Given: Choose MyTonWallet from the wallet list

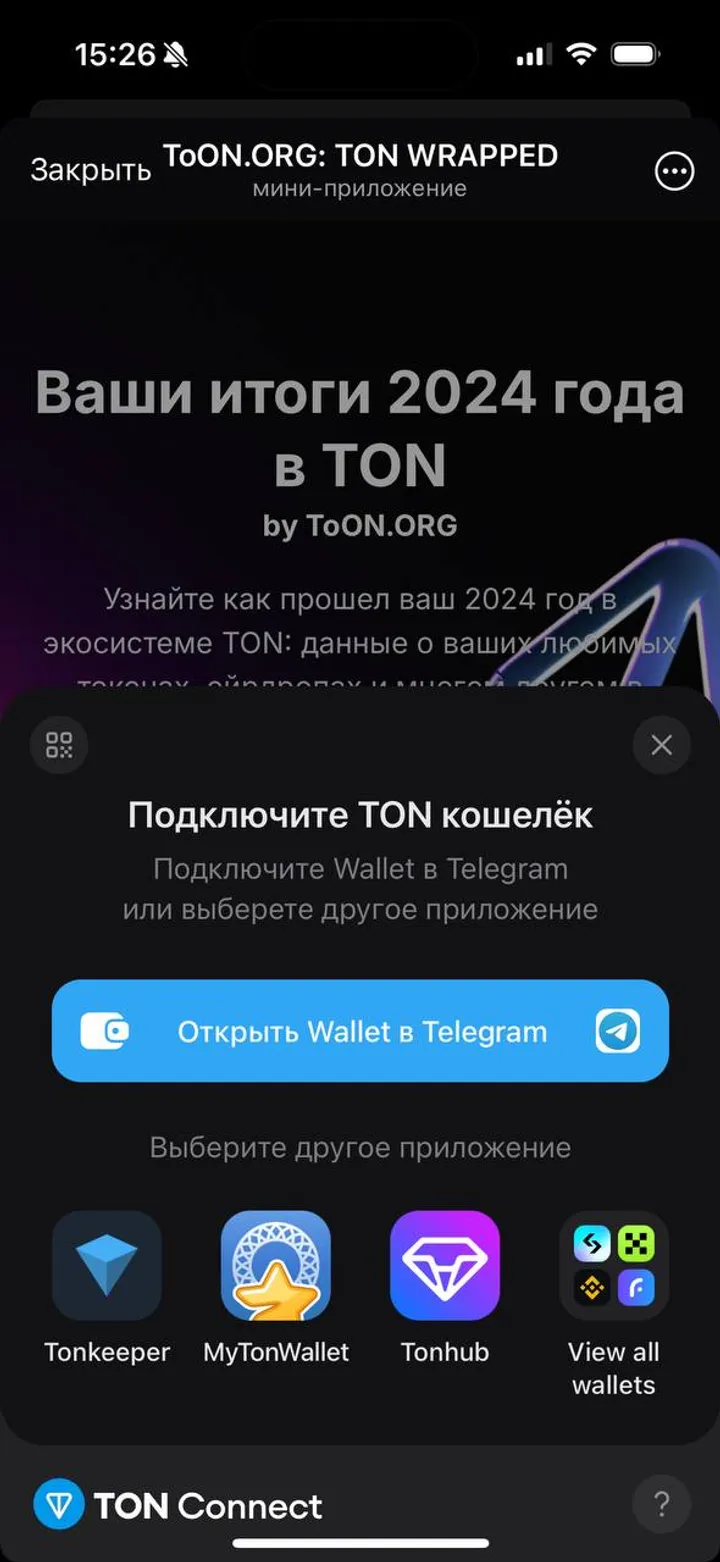Looking at the screenshot, I should click(276, 1265).
